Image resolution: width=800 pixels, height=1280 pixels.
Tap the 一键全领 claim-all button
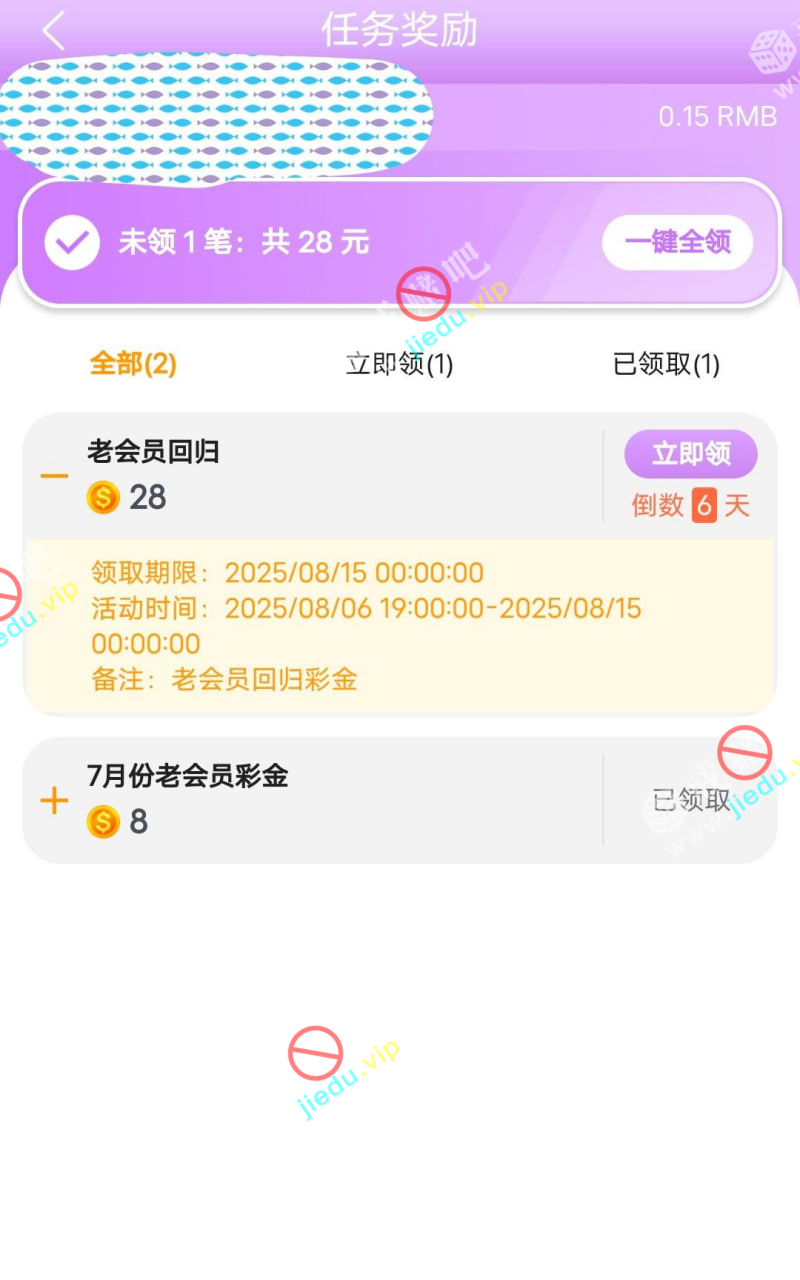[x=677, y=242]
